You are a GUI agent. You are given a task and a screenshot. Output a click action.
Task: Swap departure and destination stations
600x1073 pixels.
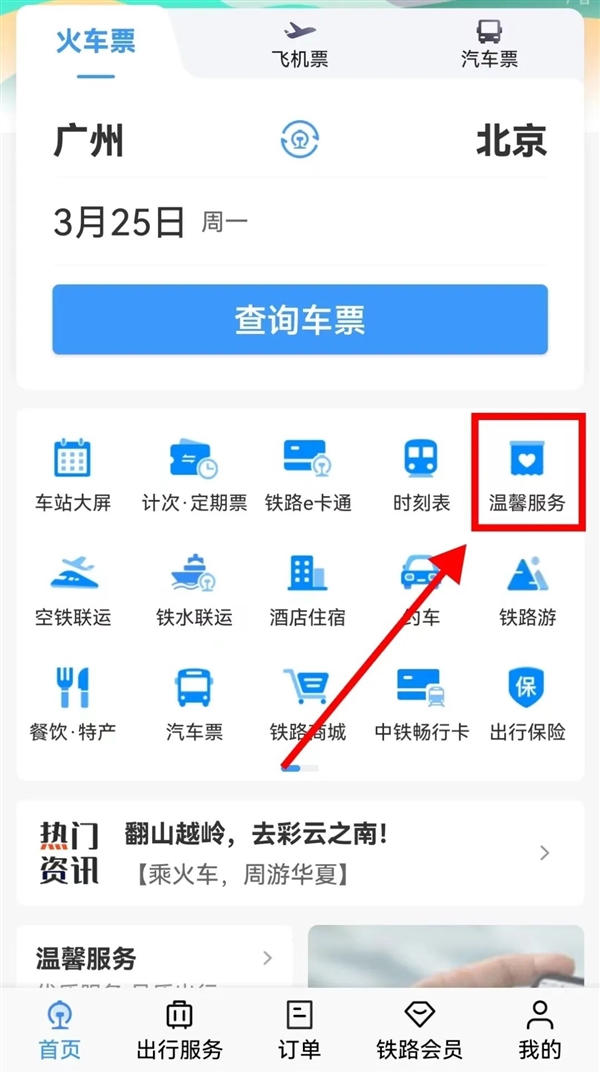[x=299, y=140]
